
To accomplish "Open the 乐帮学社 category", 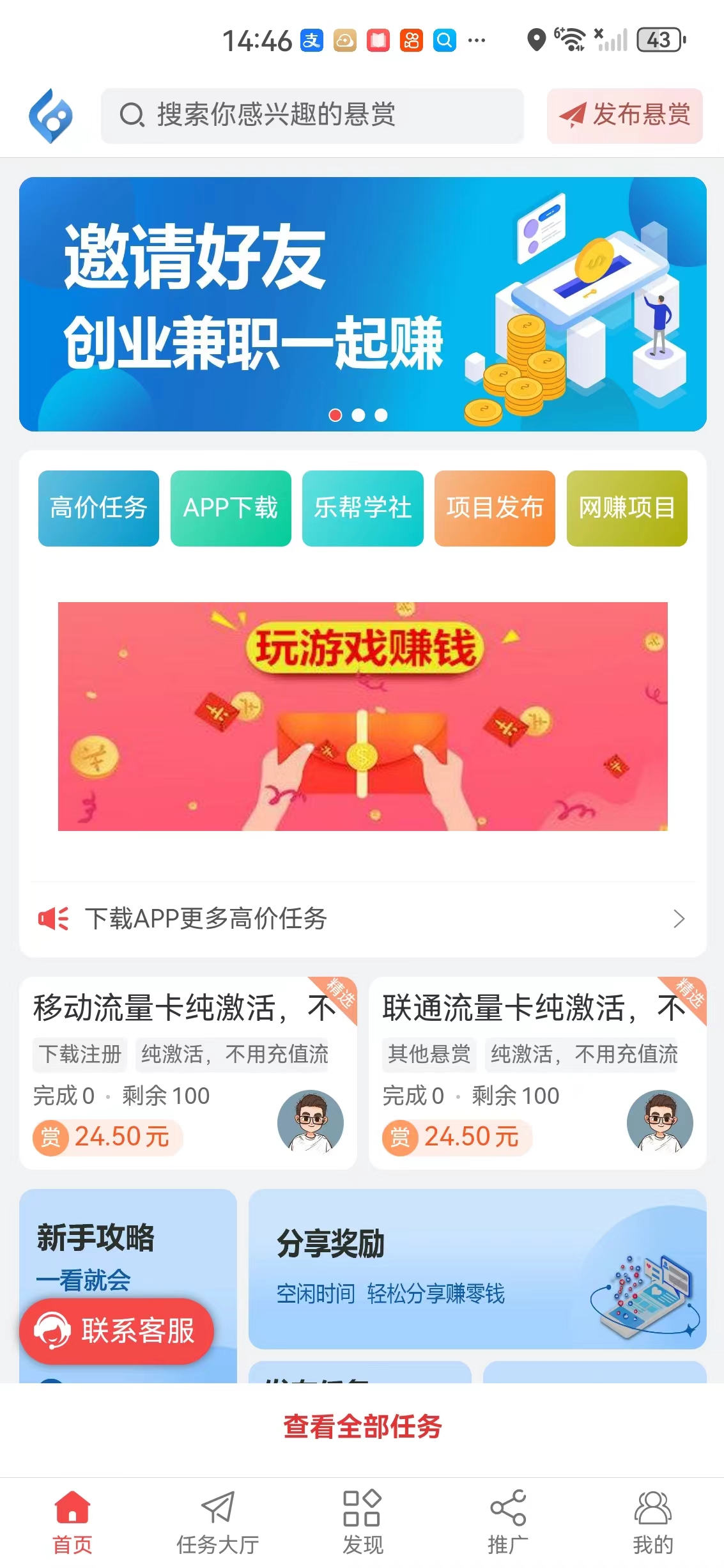I will [362, 508].
